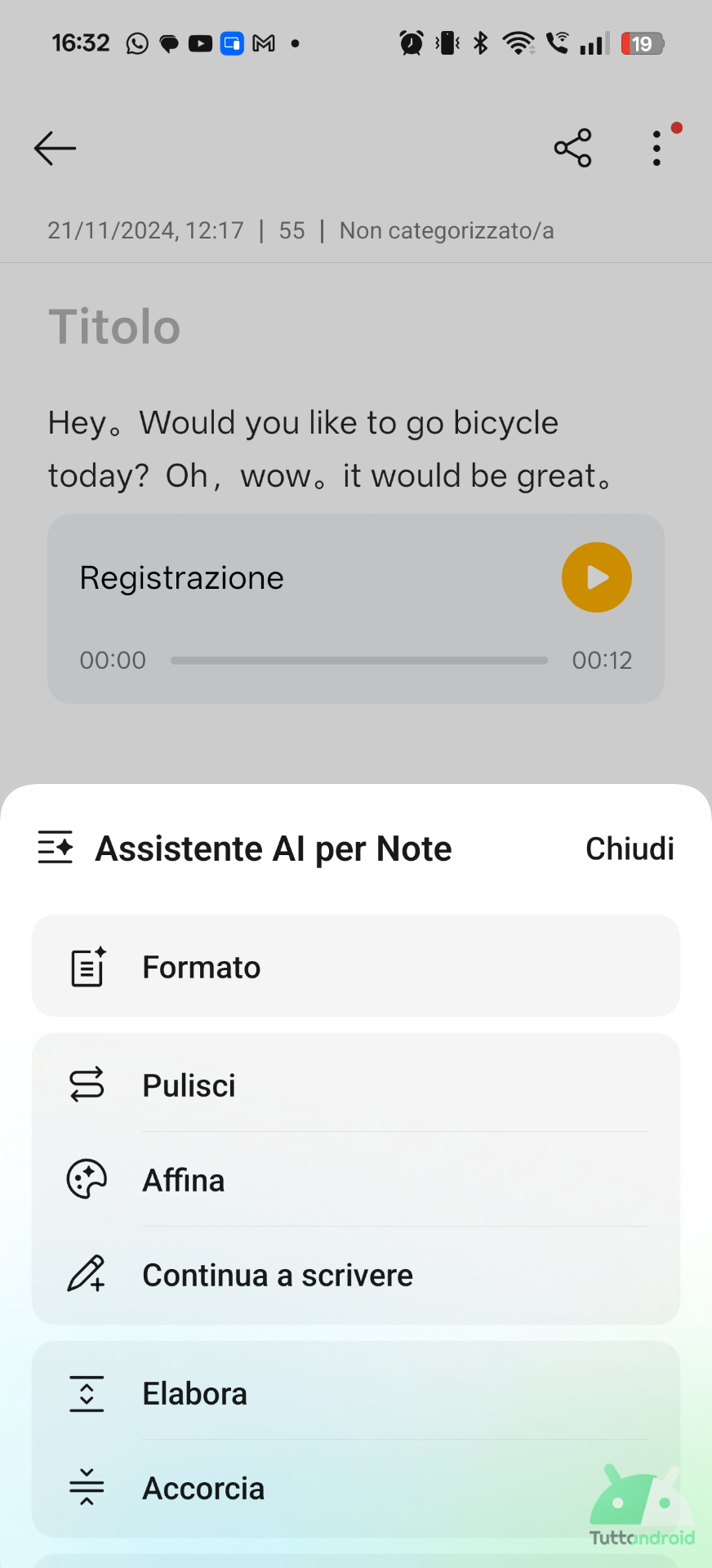
Task: Choose Pulisci to clean up the note
Action: tap(356, 1085)
